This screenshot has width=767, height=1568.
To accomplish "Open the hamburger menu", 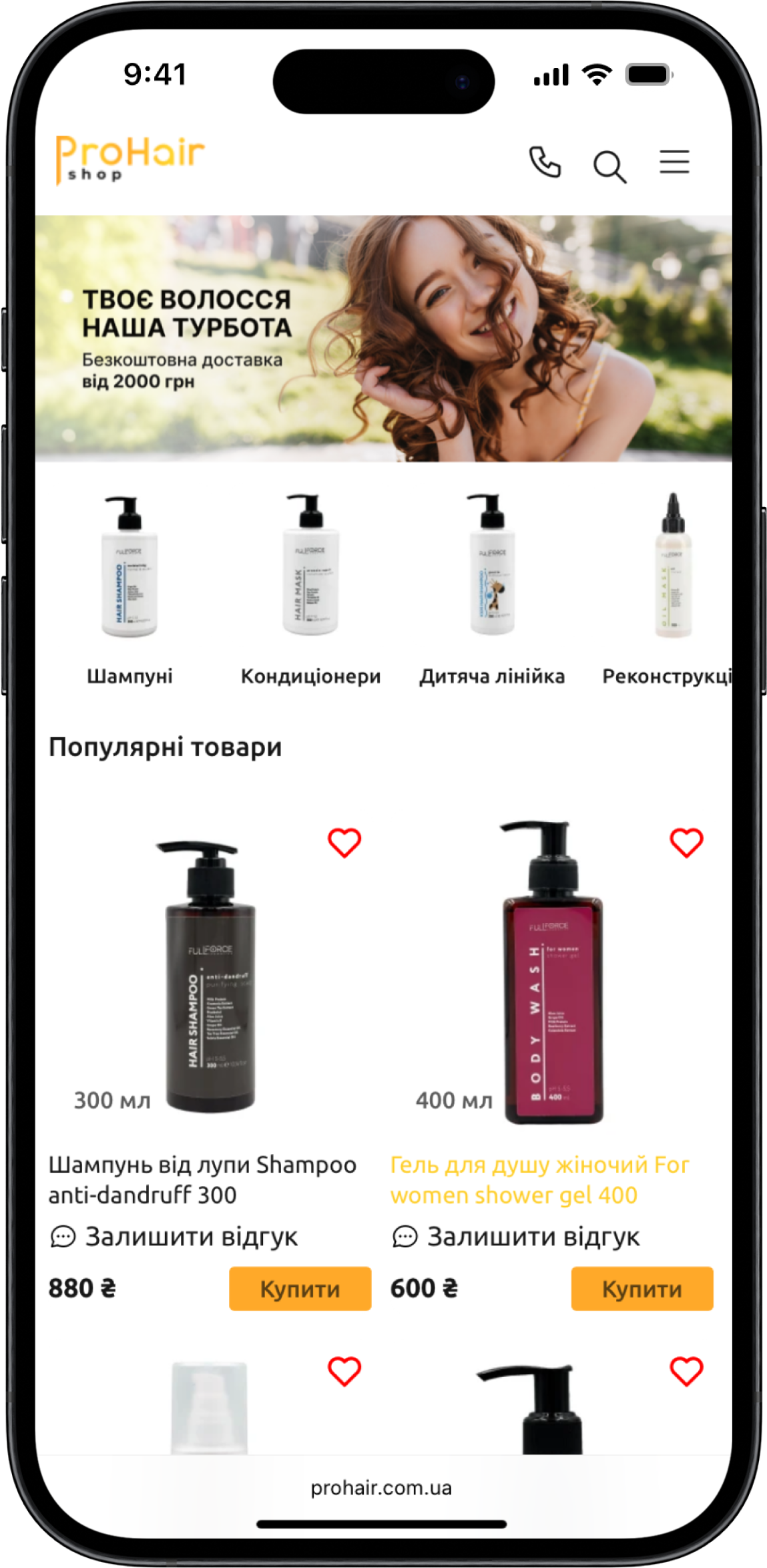I will point(674,162).
